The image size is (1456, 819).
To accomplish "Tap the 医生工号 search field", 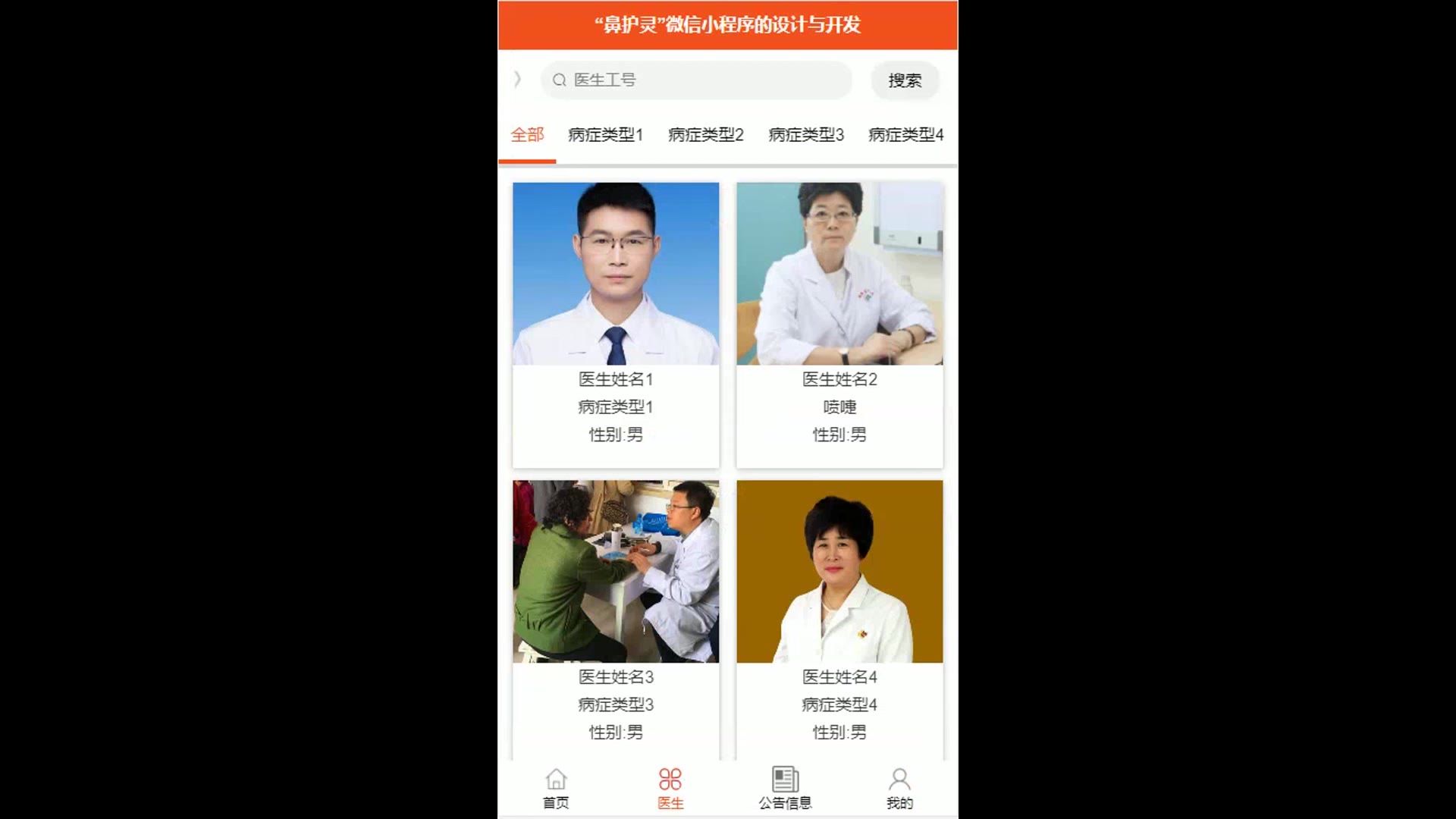I will click(x=696, y=80).
